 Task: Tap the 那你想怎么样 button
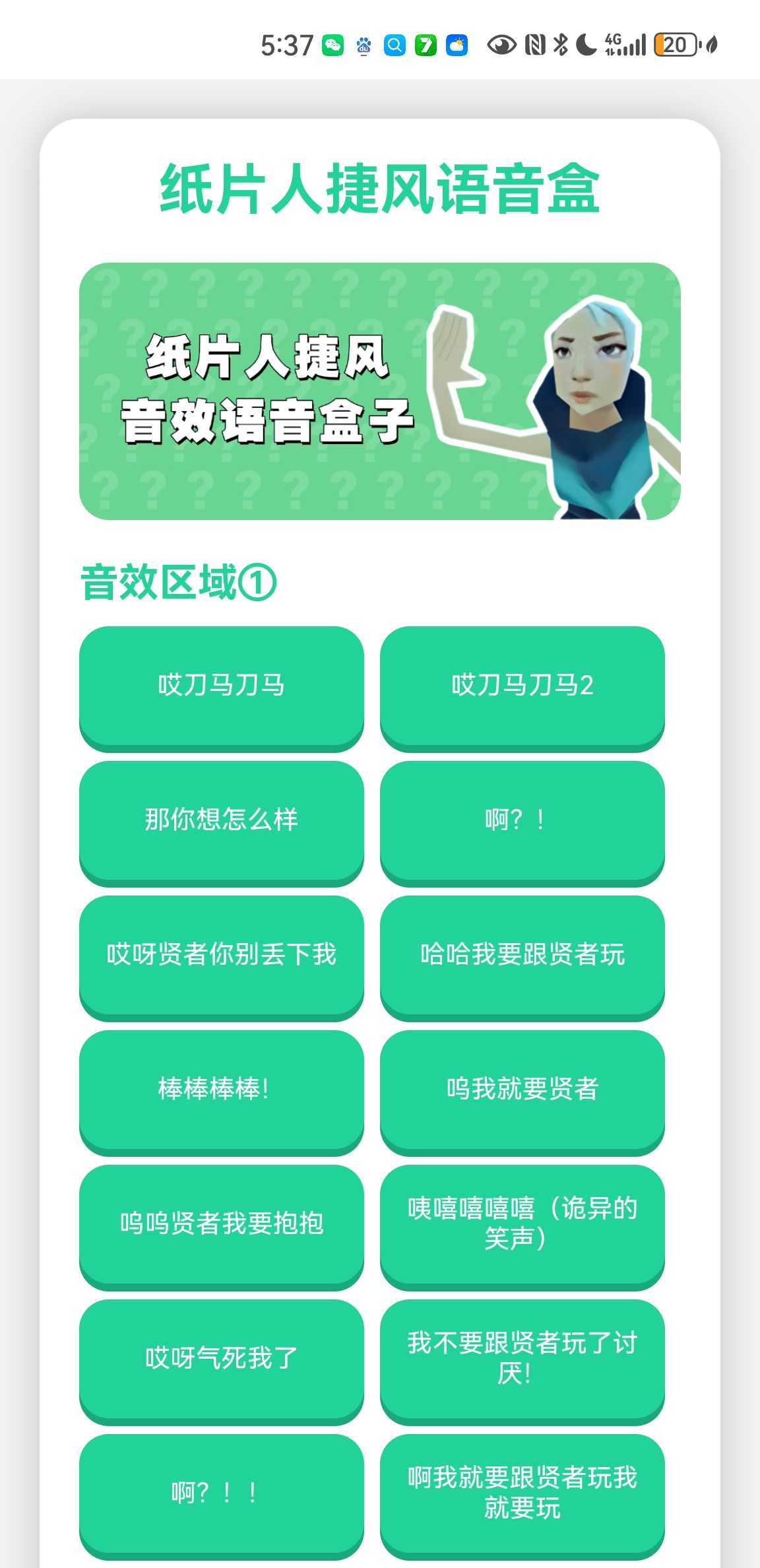click(x=221, y=821)
